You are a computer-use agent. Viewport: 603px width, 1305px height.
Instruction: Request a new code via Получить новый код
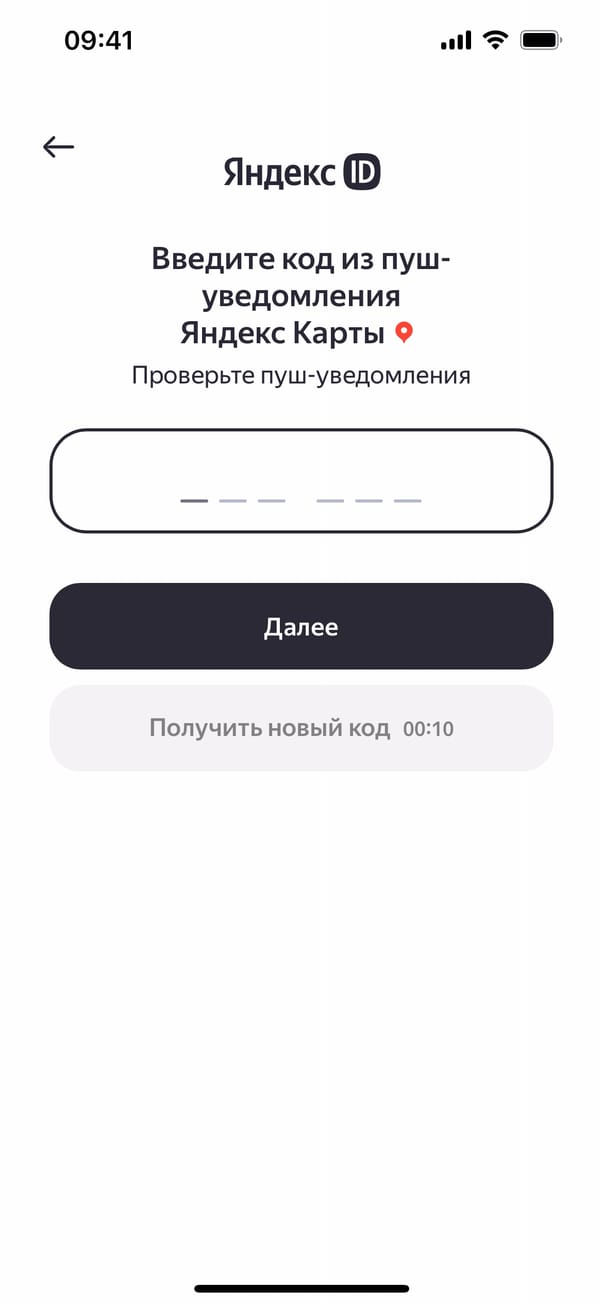pyautogui.click(x=301, y=728)
